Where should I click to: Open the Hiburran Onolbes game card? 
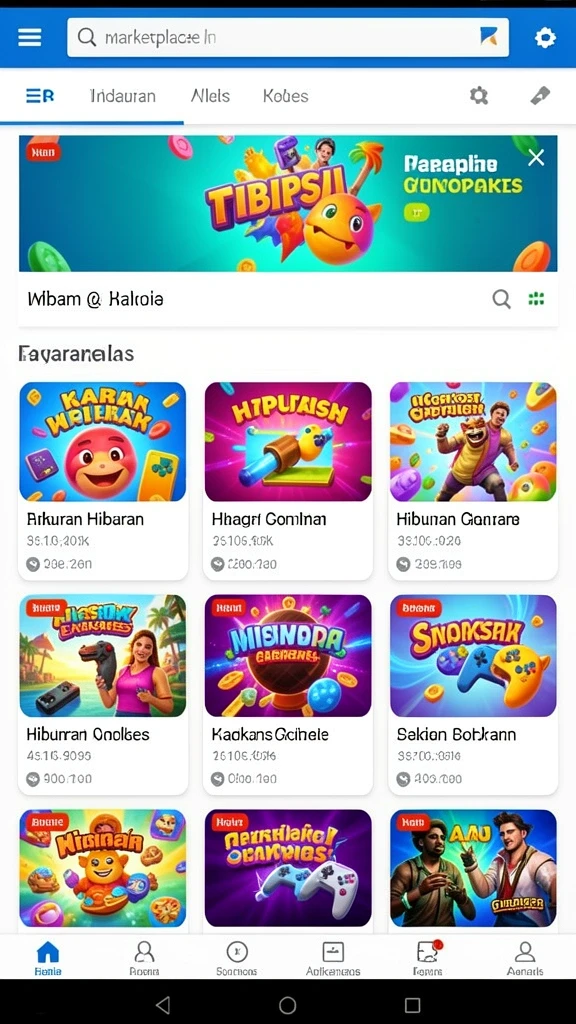tap(103, 694)
